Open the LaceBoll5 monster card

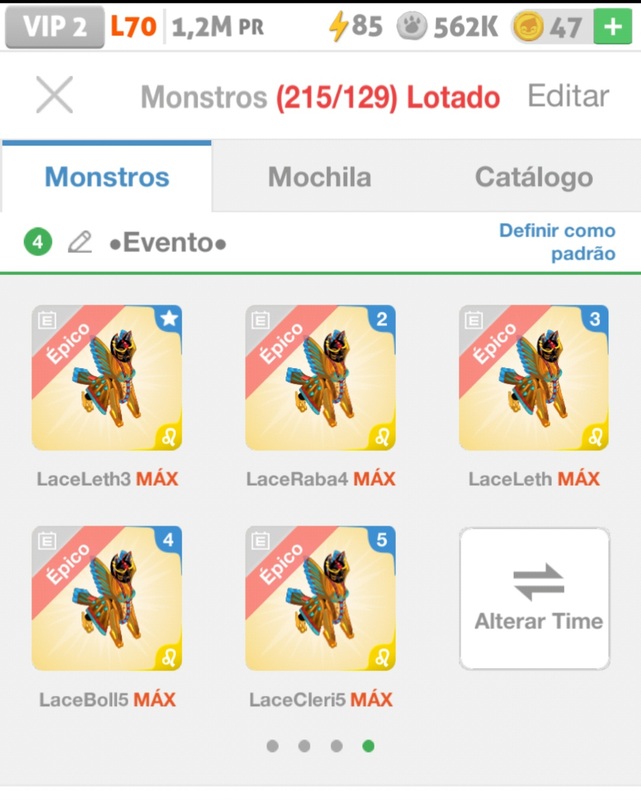(107, 598)
